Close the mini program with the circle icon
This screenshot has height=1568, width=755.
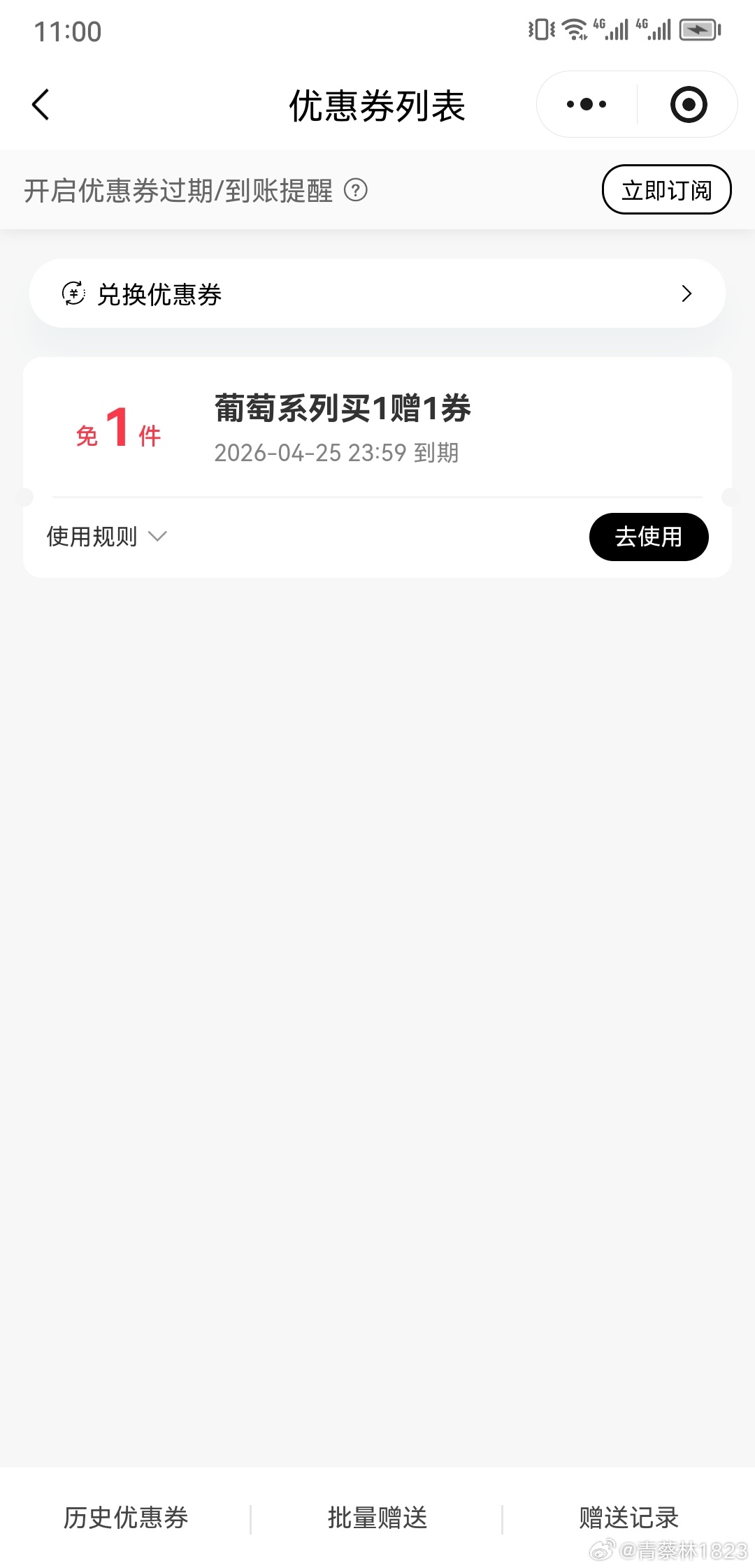tap(689, 105)
